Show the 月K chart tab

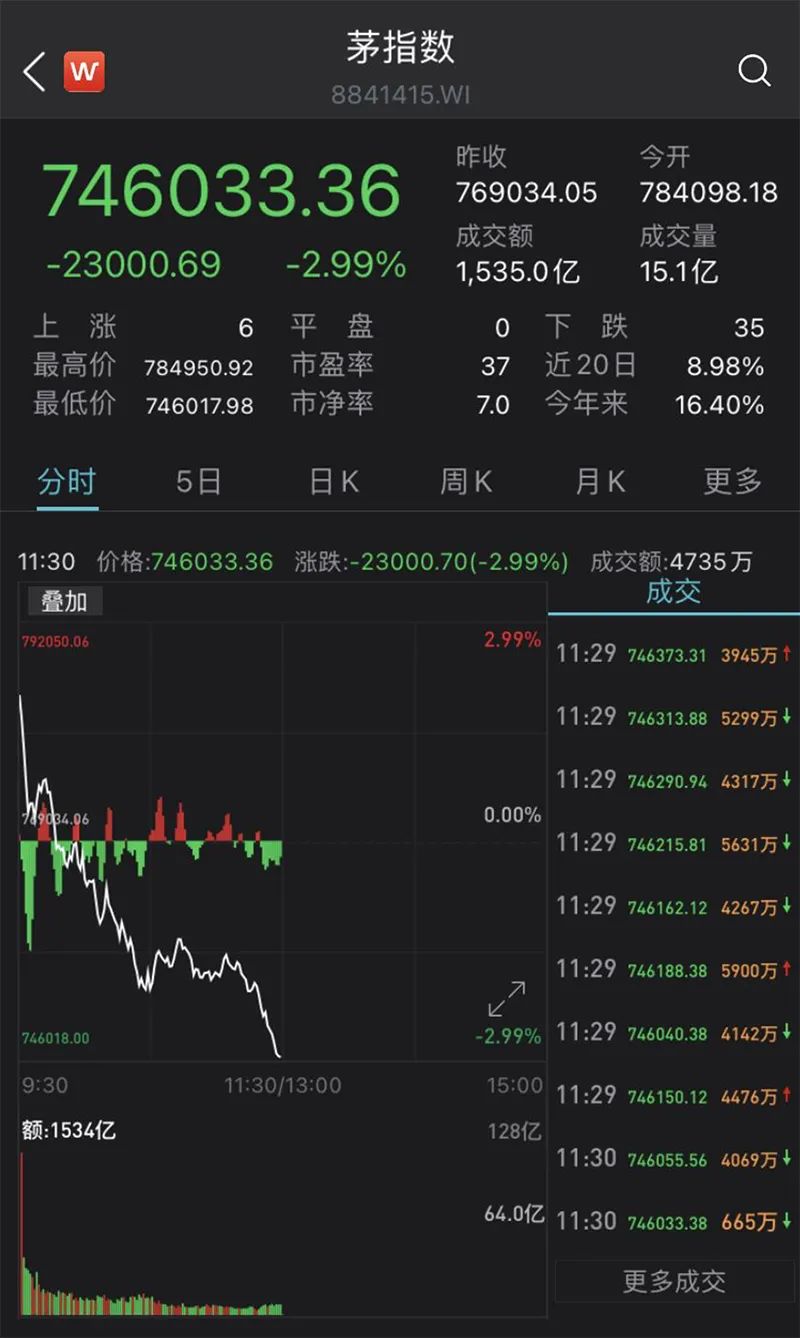[600, 482]
